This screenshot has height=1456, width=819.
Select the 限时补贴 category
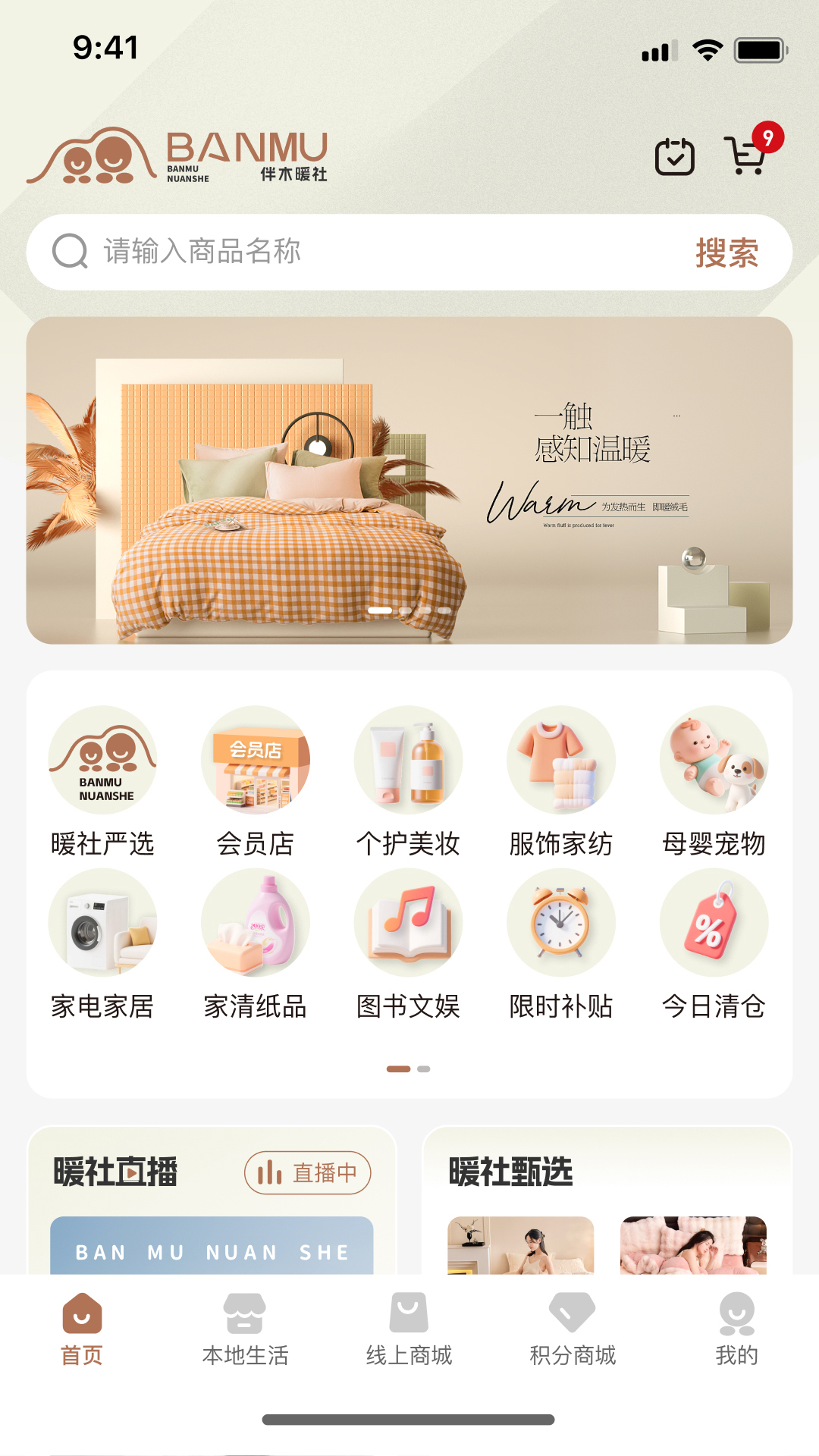tap(561, 945)
